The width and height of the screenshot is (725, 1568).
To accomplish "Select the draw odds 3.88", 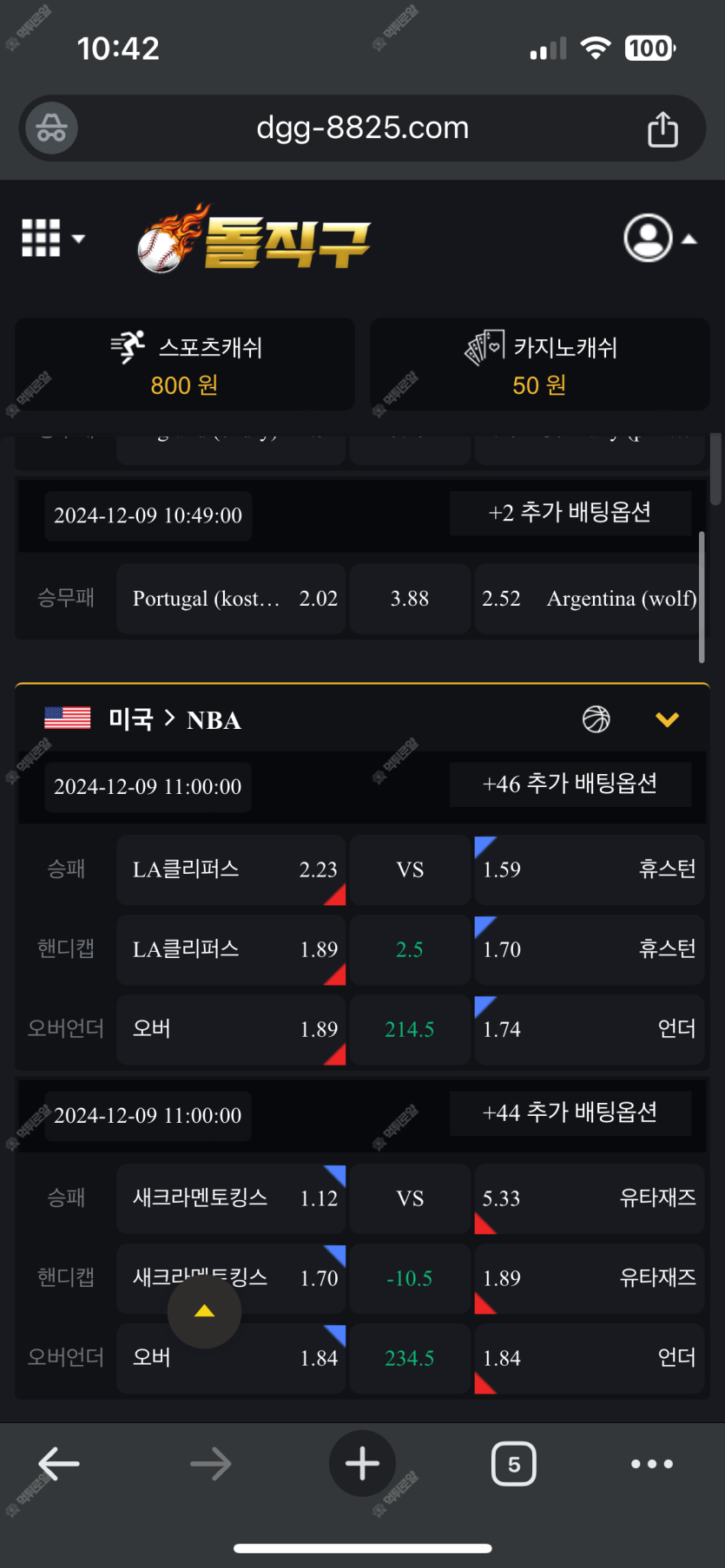I will click(410, 599).
